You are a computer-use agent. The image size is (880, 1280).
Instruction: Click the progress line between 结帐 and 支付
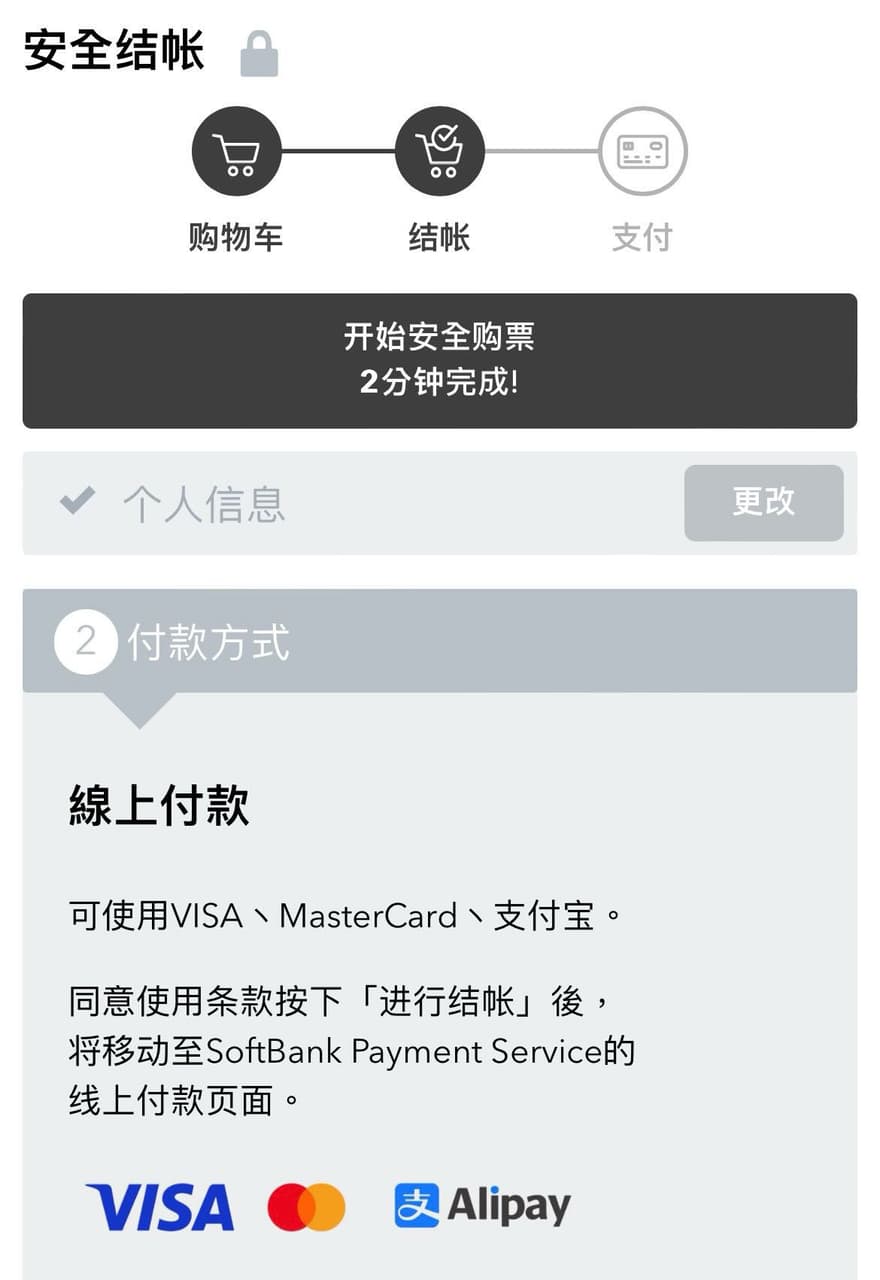pyautogui.click(x=542, y=150)
